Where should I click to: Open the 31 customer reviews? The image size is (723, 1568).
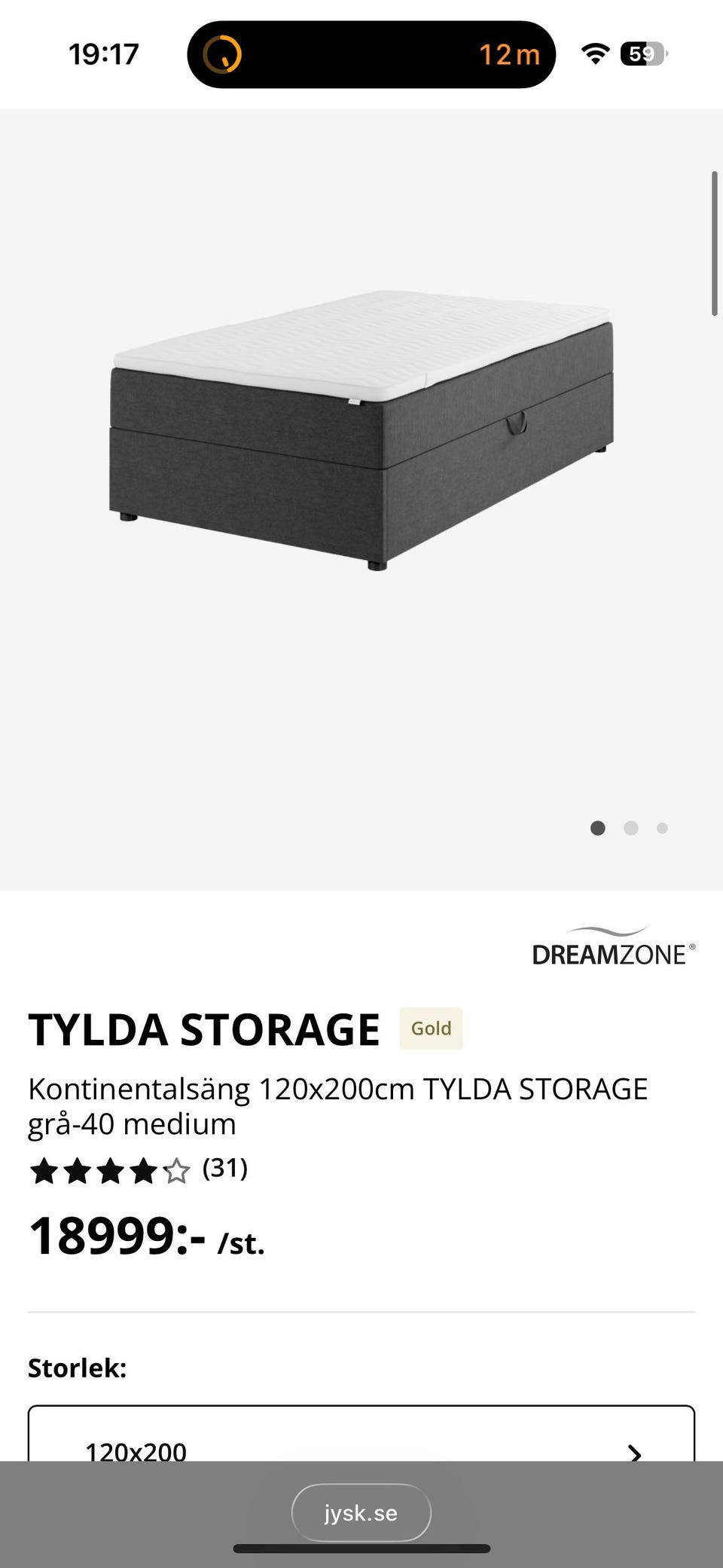[x=224, y=1169]
